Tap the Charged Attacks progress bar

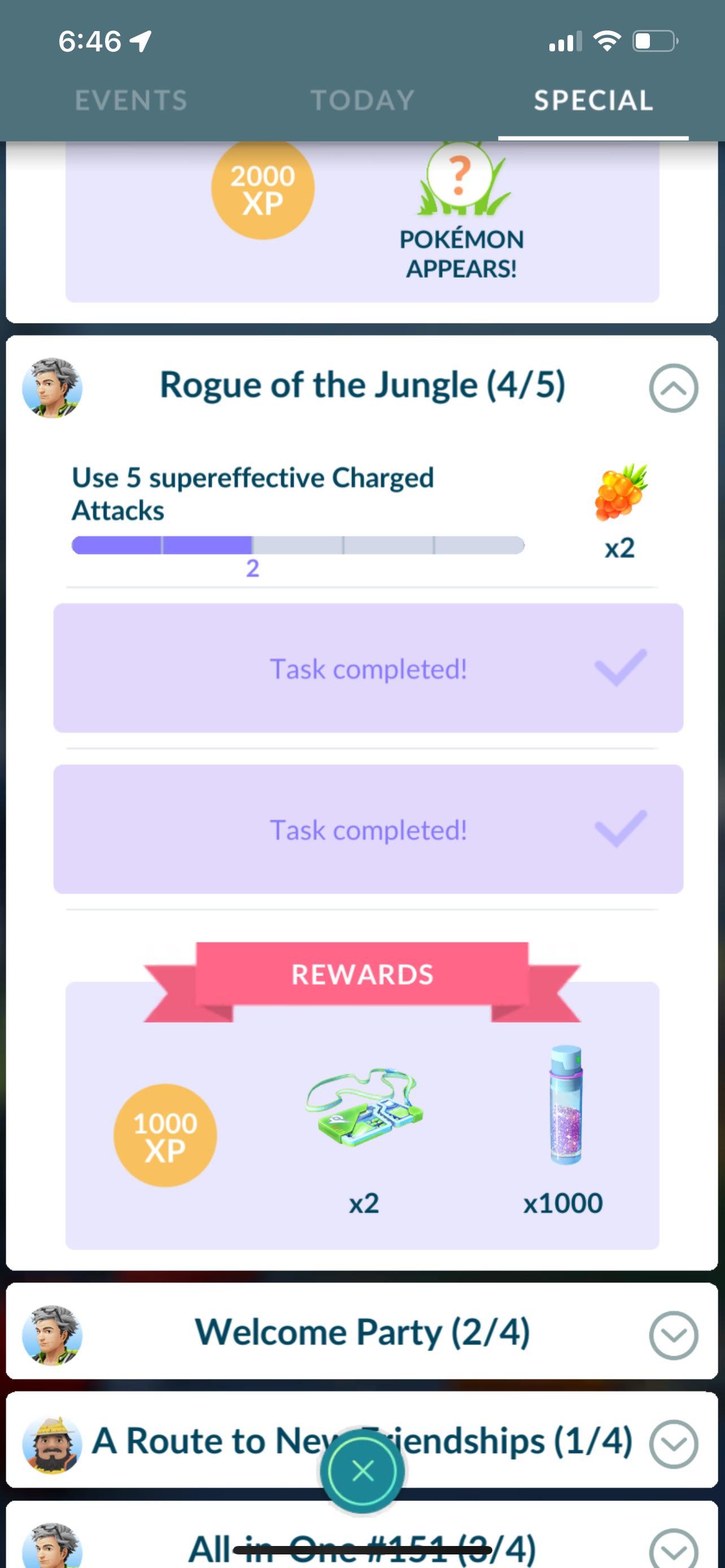[x=298, y=545]
